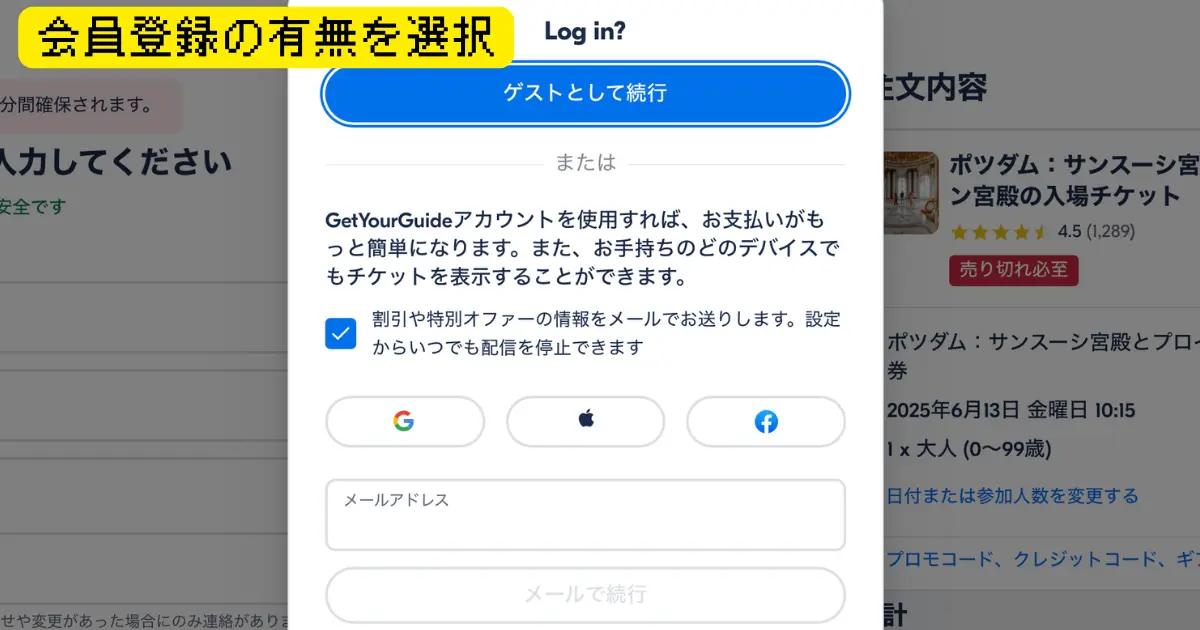The width and height of the screenshot is (1200, 630).
Task: Focus the メールアドレス field
Action: (585, 523)
